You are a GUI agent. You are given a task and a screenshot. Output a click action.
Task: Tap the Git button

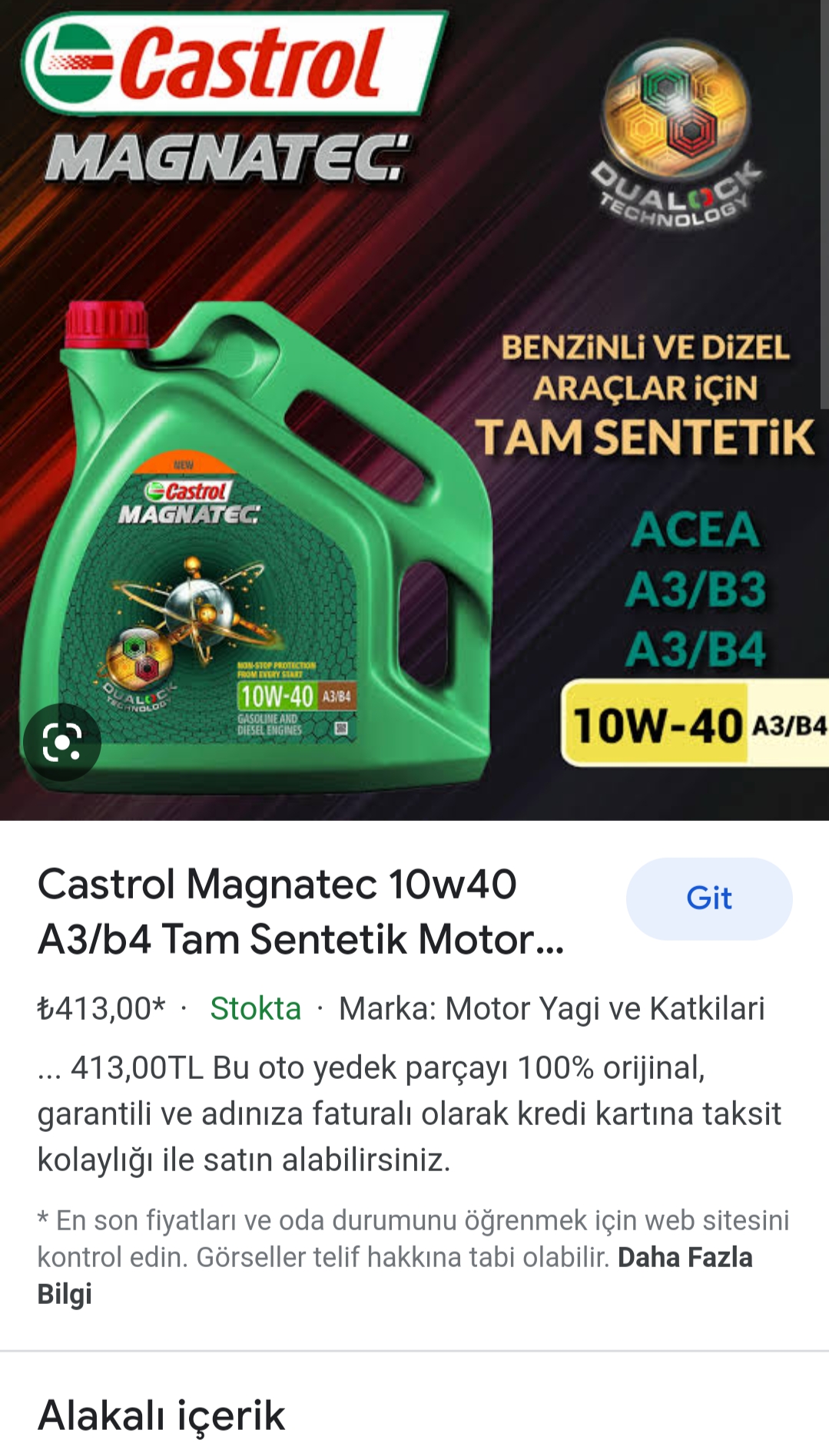tap(709, 898)
